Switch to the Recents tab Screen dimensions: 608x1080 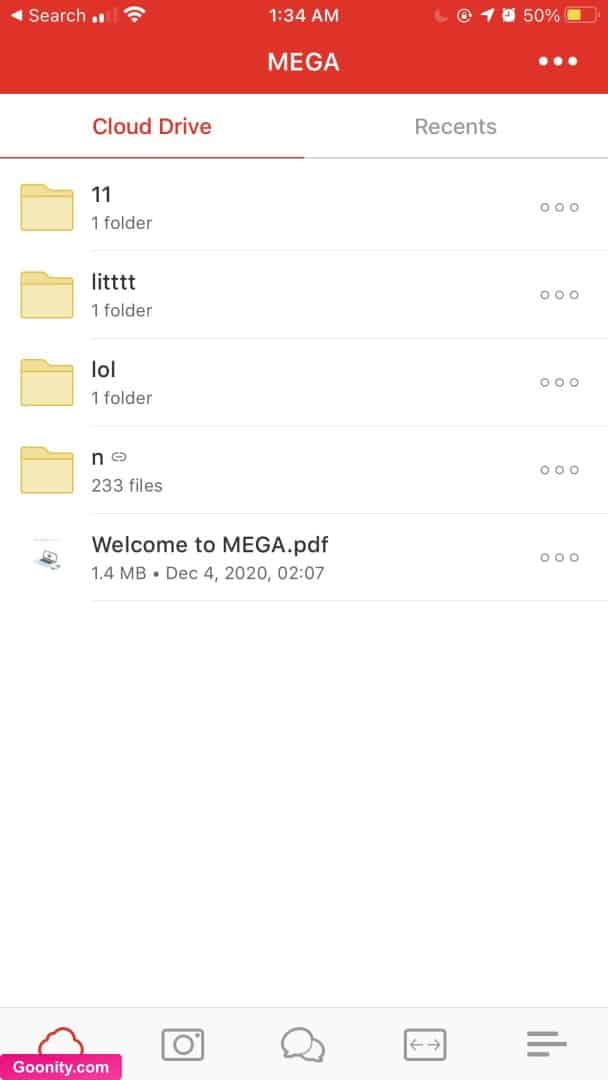(455, 127)
